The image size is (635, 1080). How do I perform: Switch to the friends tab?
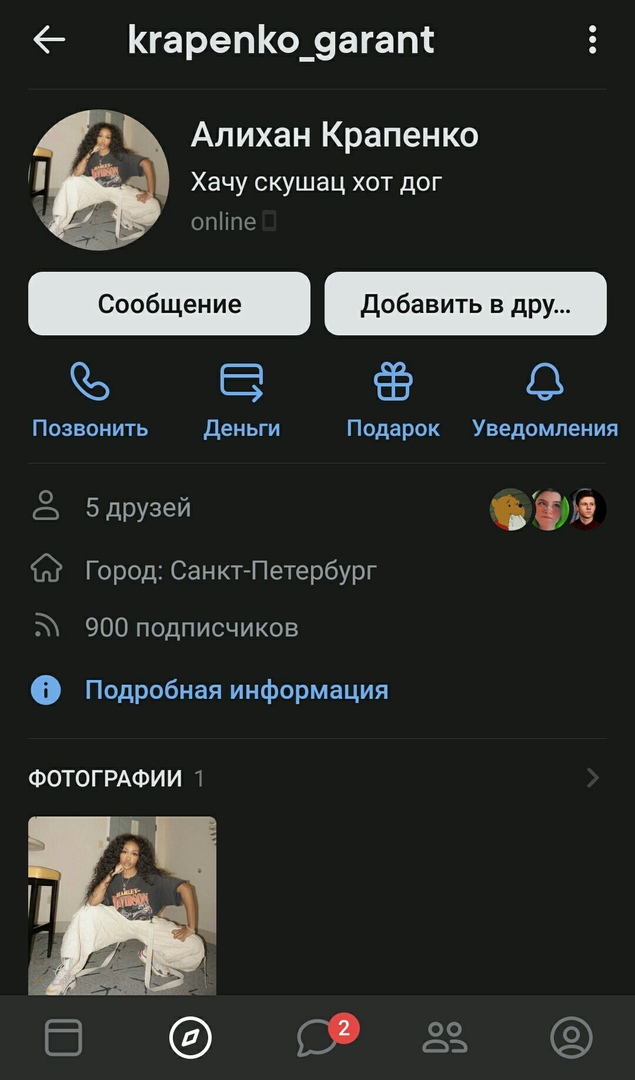pyautogui.click(x=445, y=1038)
